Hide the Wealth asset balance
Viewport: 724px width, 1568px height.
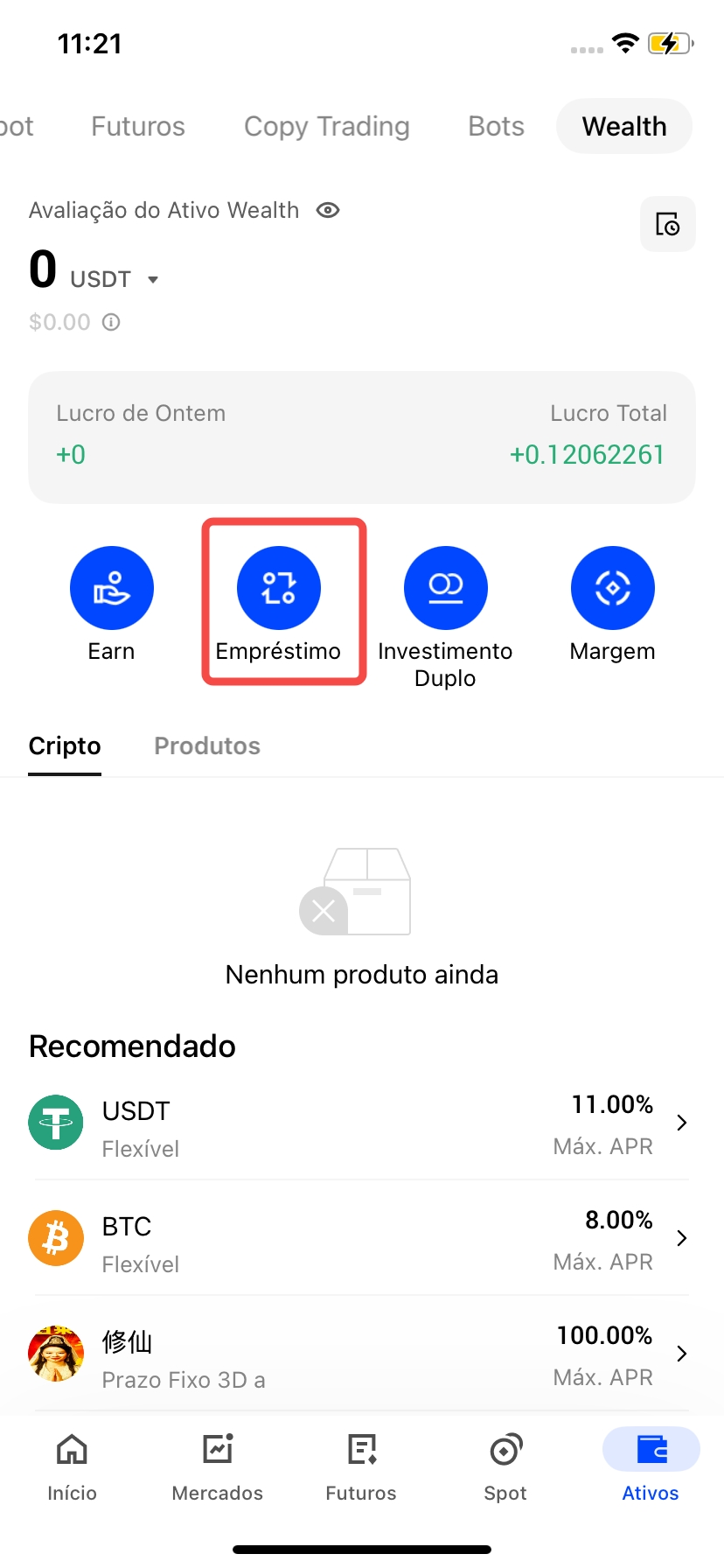pos(328,210)
